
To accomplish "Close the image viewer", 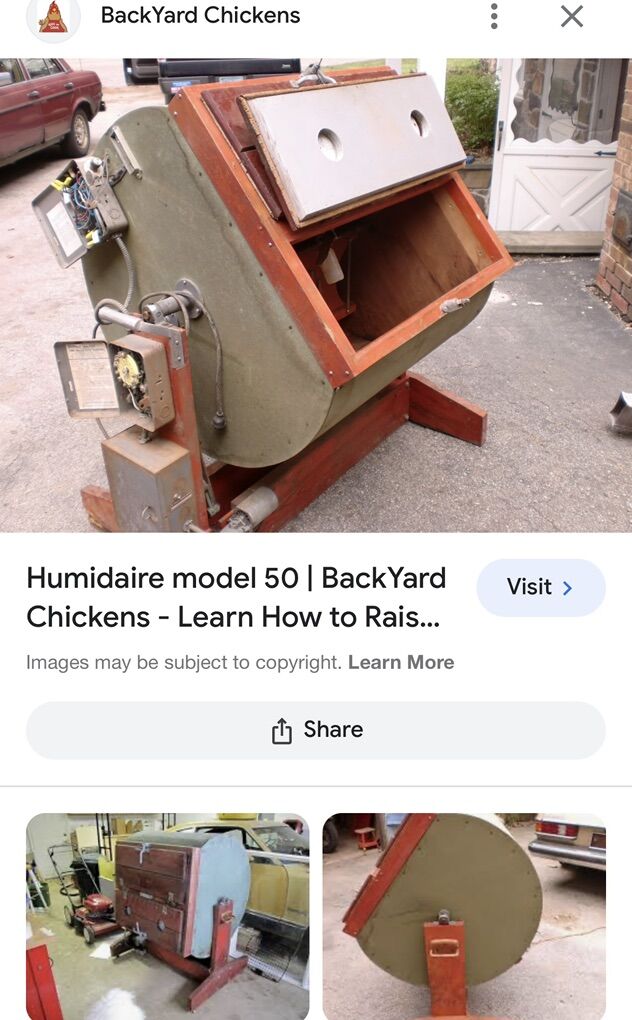I will coord(571,16).
